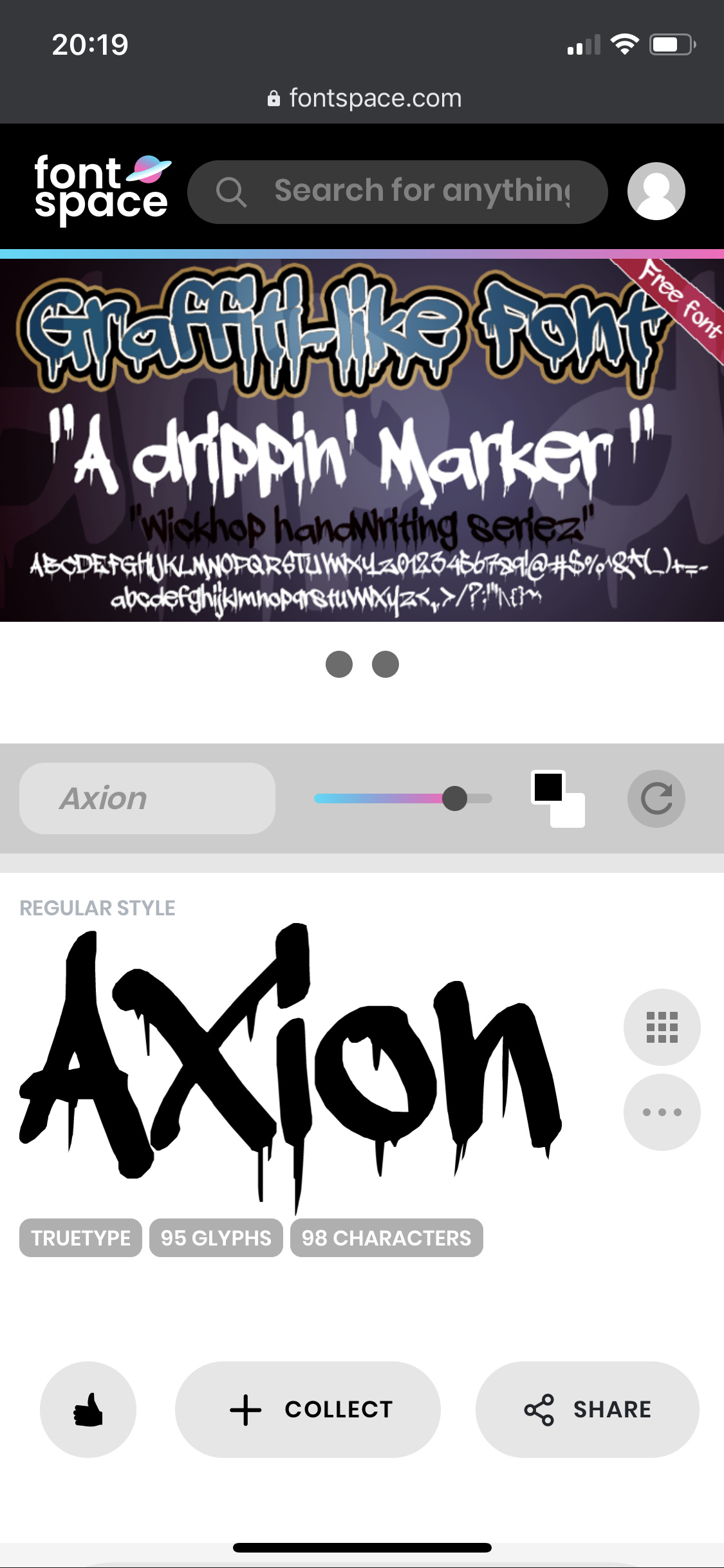Tap the Search for anything field
This screenshot has height=1568, width=724.
[412, 191]
